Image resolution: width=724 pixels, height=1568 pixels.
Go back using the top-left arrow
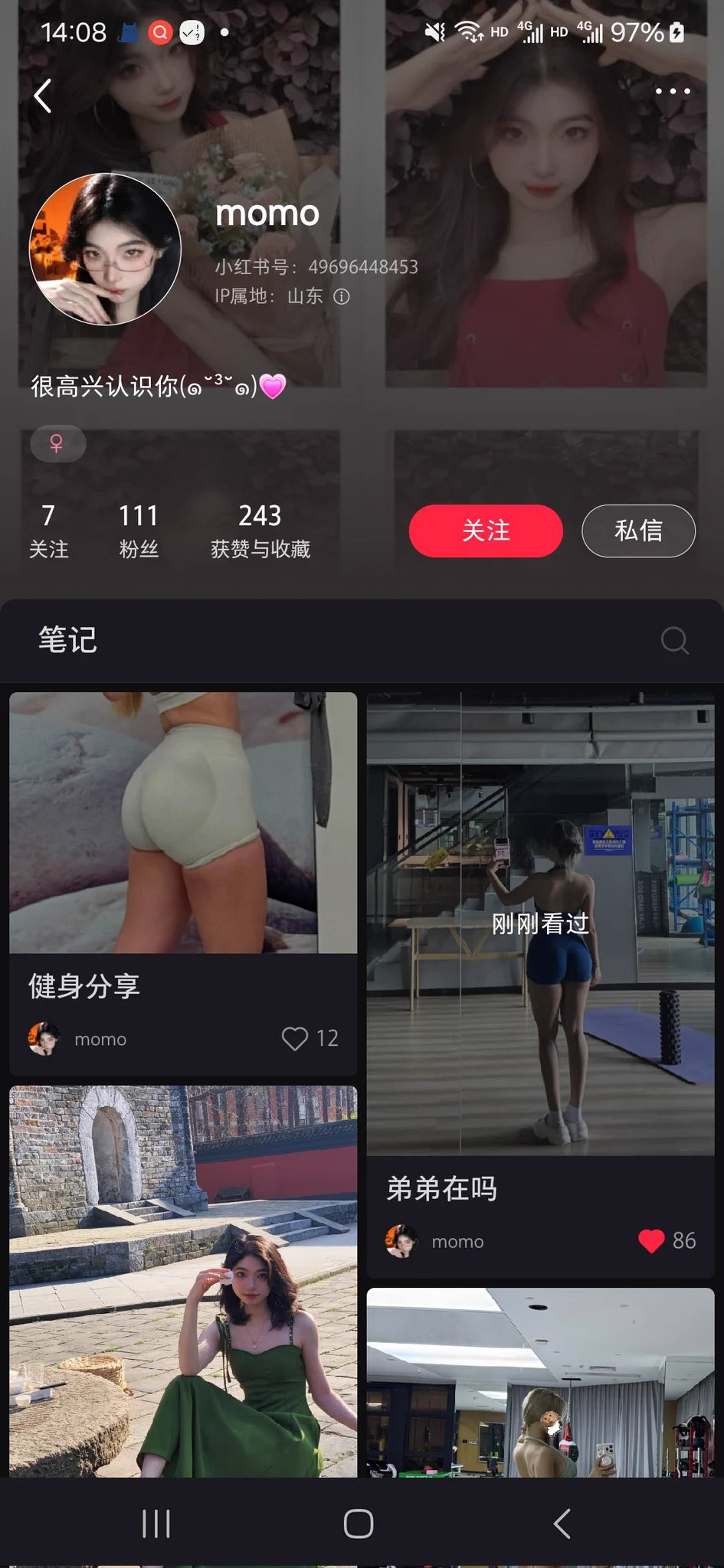[43, 96]
